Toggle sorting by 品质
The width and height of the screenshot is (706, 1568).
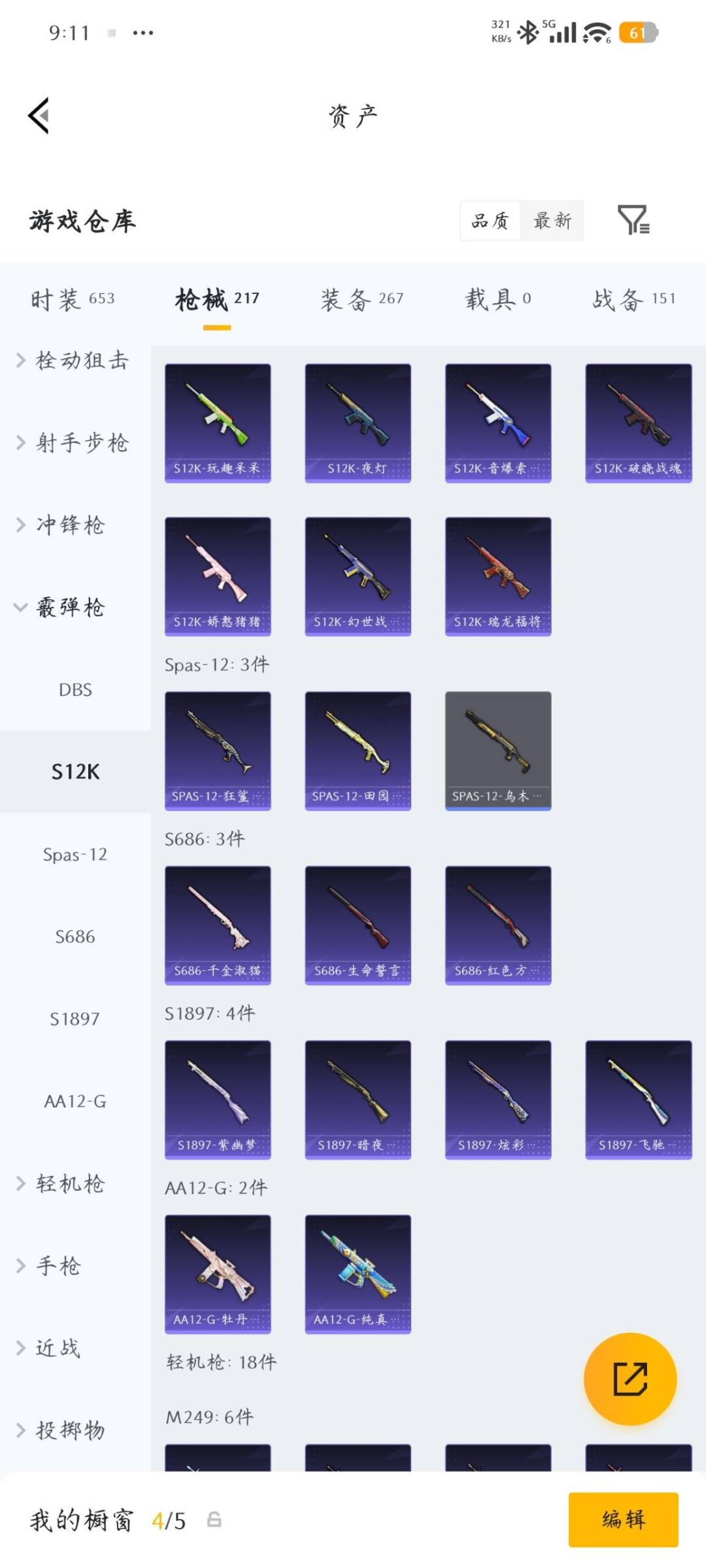point(490,221)
